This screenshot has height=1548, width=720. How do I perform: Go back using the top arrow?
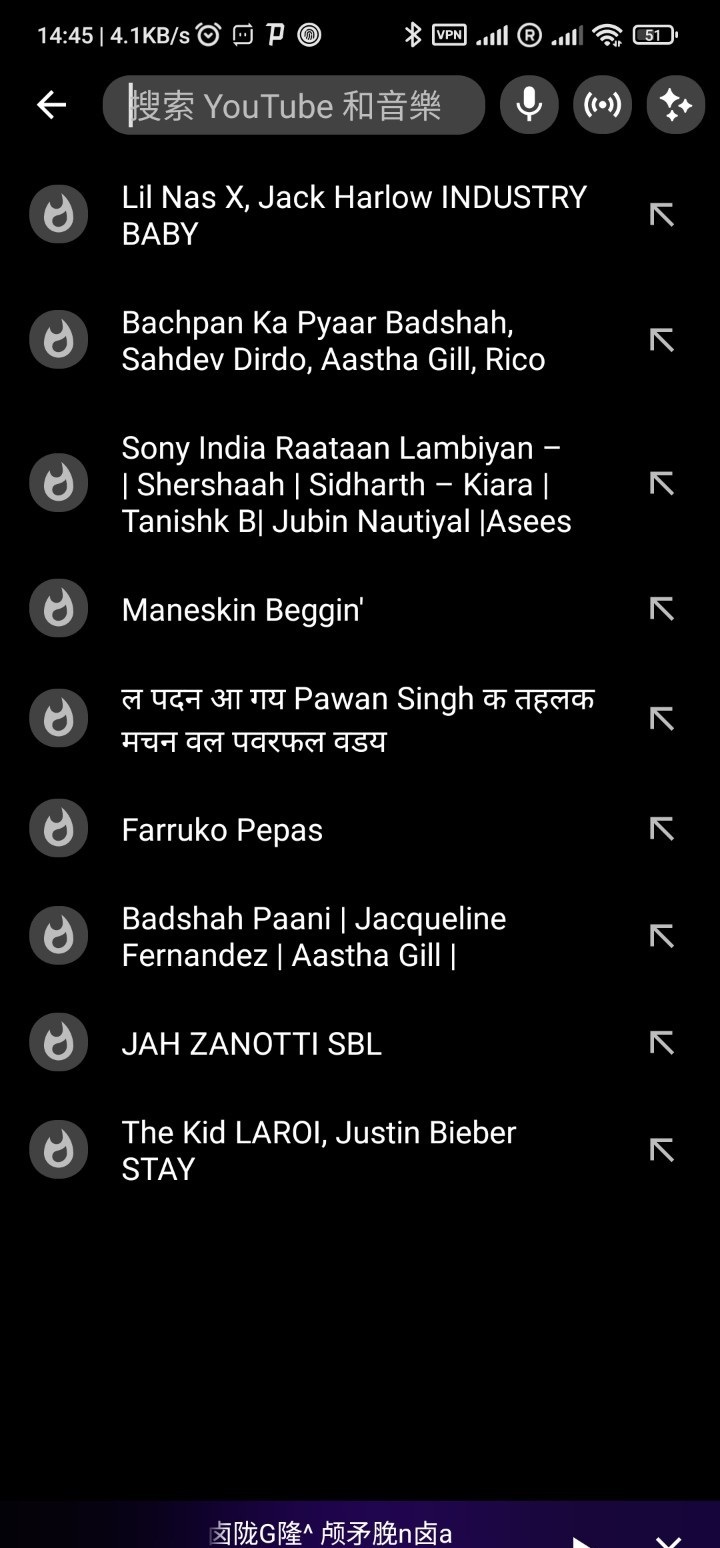[51, 105]
